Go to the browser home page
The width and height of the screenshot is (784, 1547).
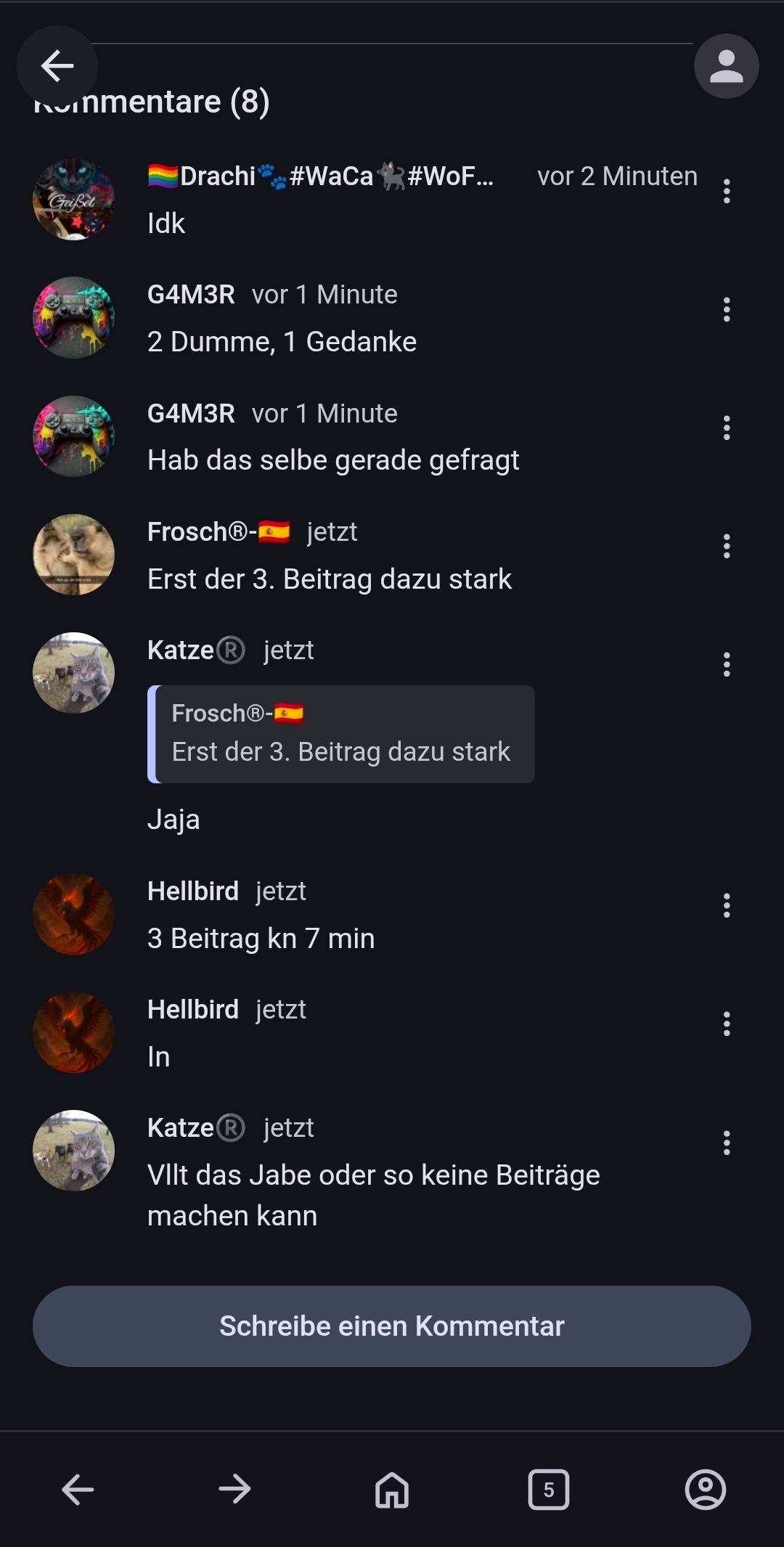click(392, 1490)
